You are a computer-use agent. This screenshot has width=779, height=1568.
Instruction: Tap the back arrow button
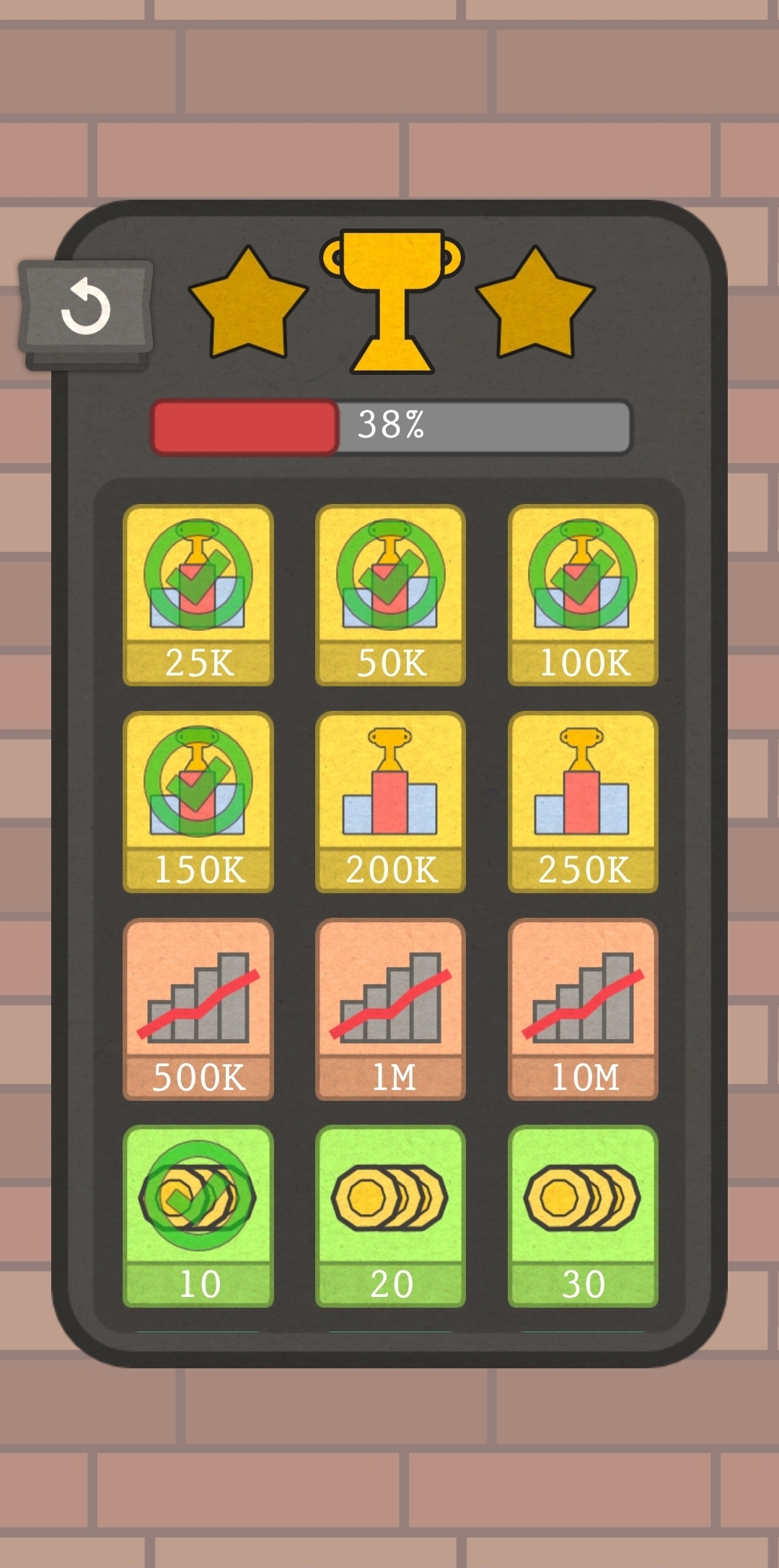coord(86,309)
